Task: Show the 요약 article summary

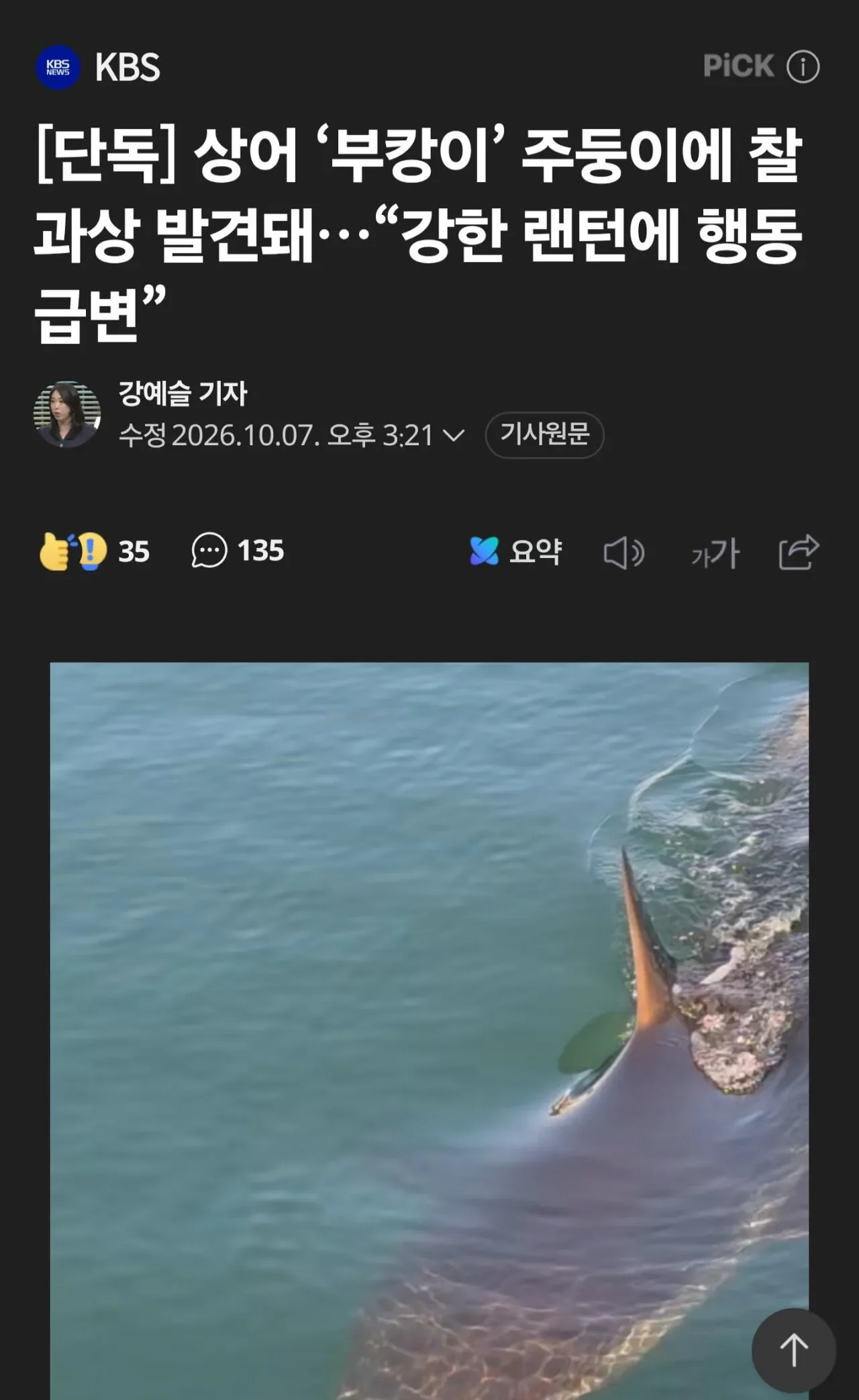Action: point(515,551)
